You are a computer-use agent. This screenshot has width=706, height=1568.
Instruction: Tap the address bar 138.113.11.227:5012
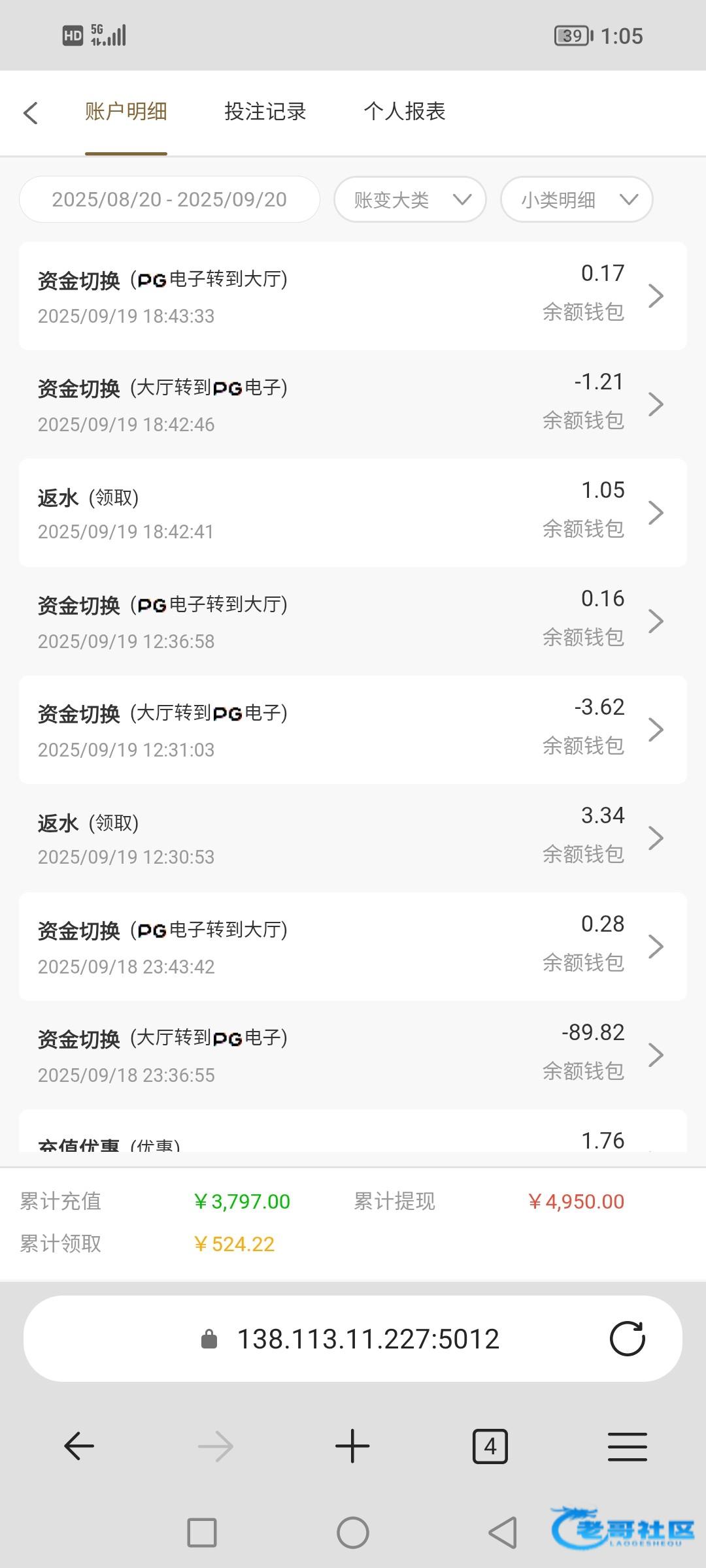(x=367, y=1339)
